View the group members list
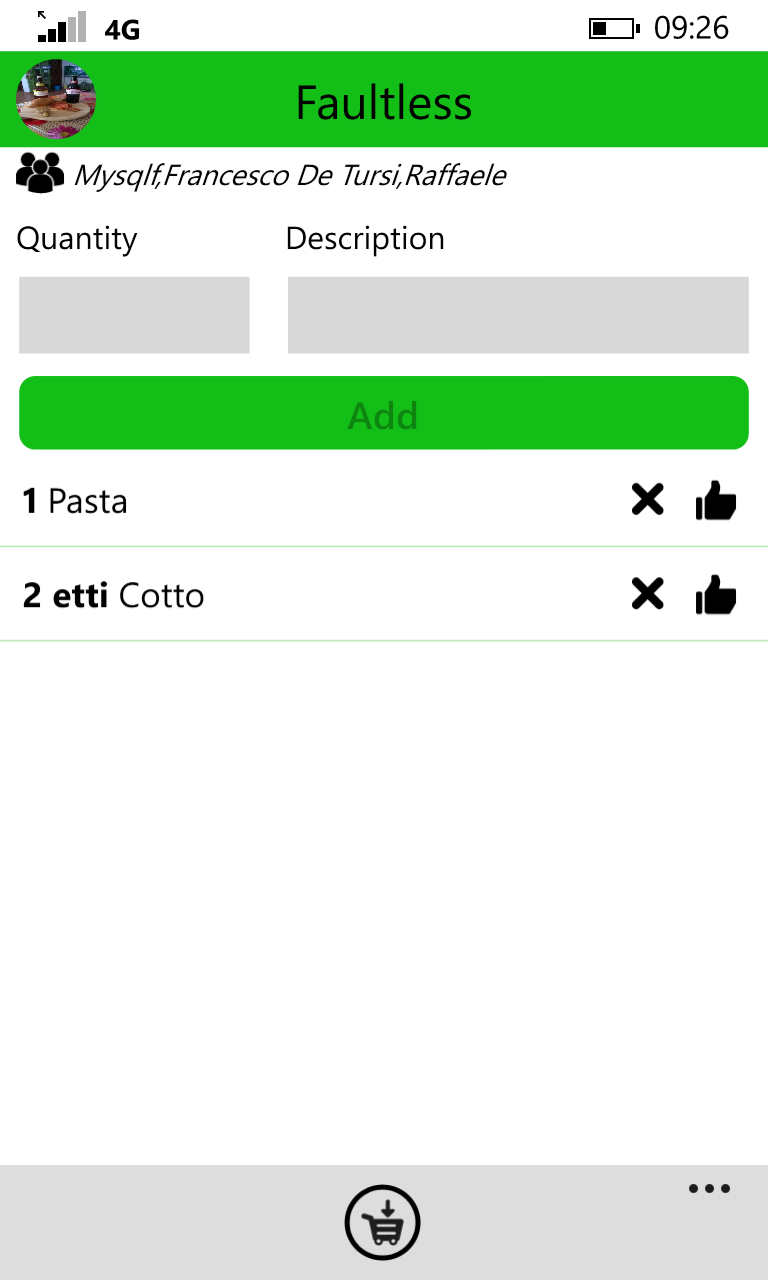 (x=262, y=176)
